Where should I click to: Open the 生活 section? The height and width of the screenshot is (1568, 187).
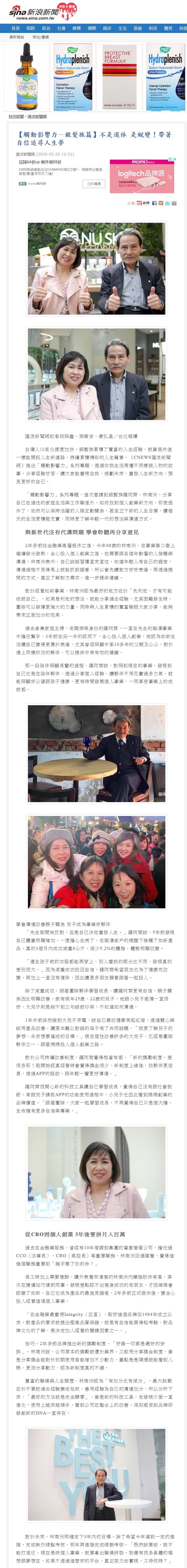[x=122, y=28]
